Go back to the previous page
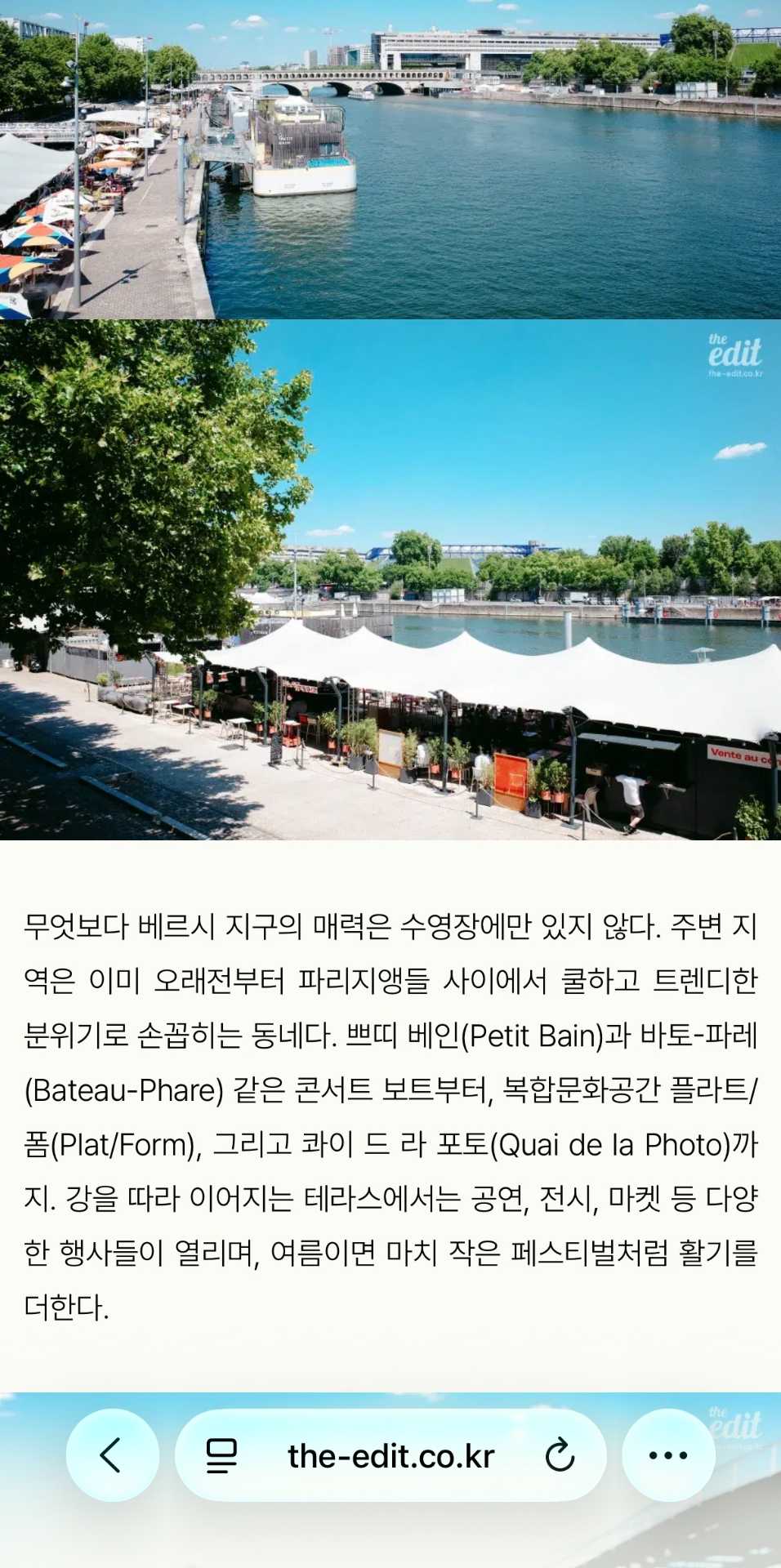 [x=112, y=1455]
